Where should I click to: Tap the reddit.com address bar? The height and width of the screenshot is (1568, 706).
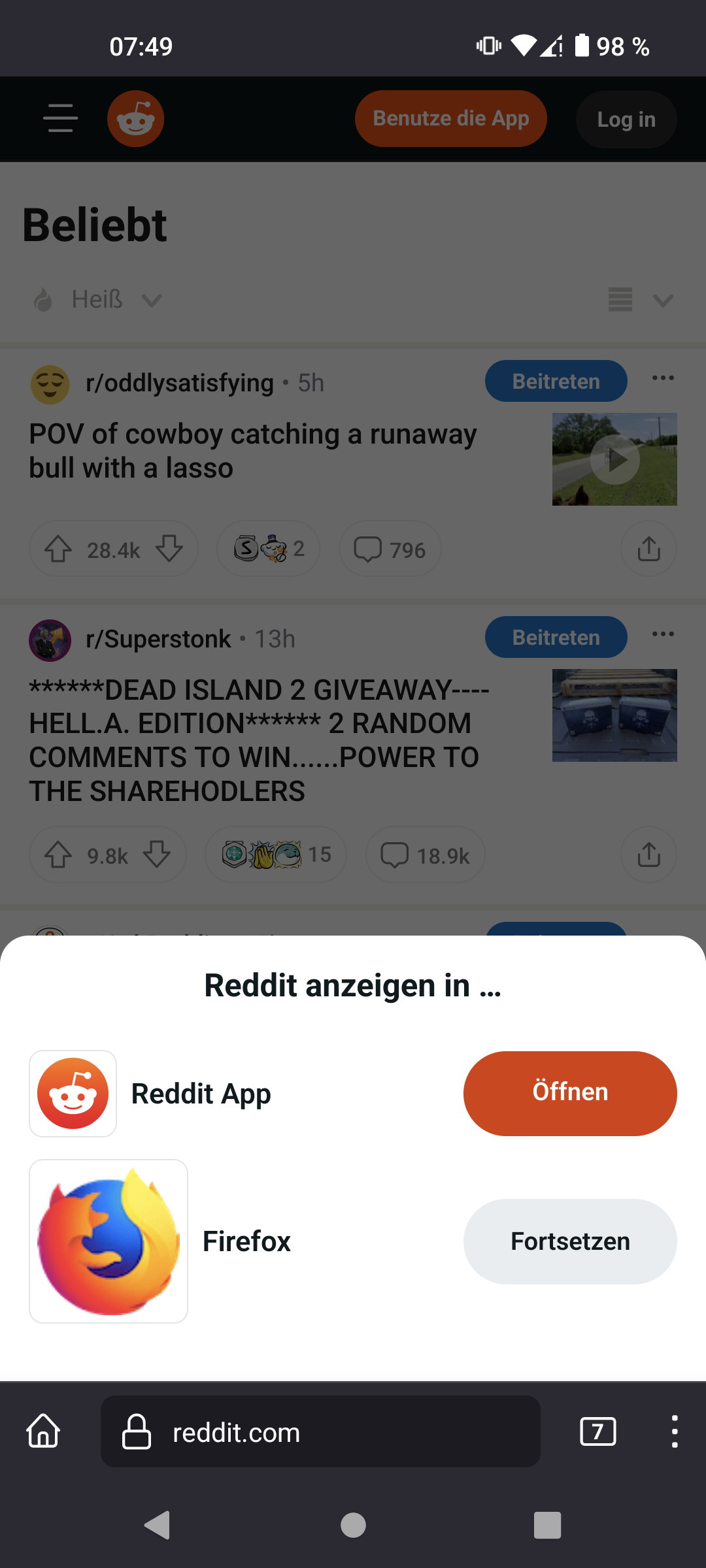tap(320, 1432)
